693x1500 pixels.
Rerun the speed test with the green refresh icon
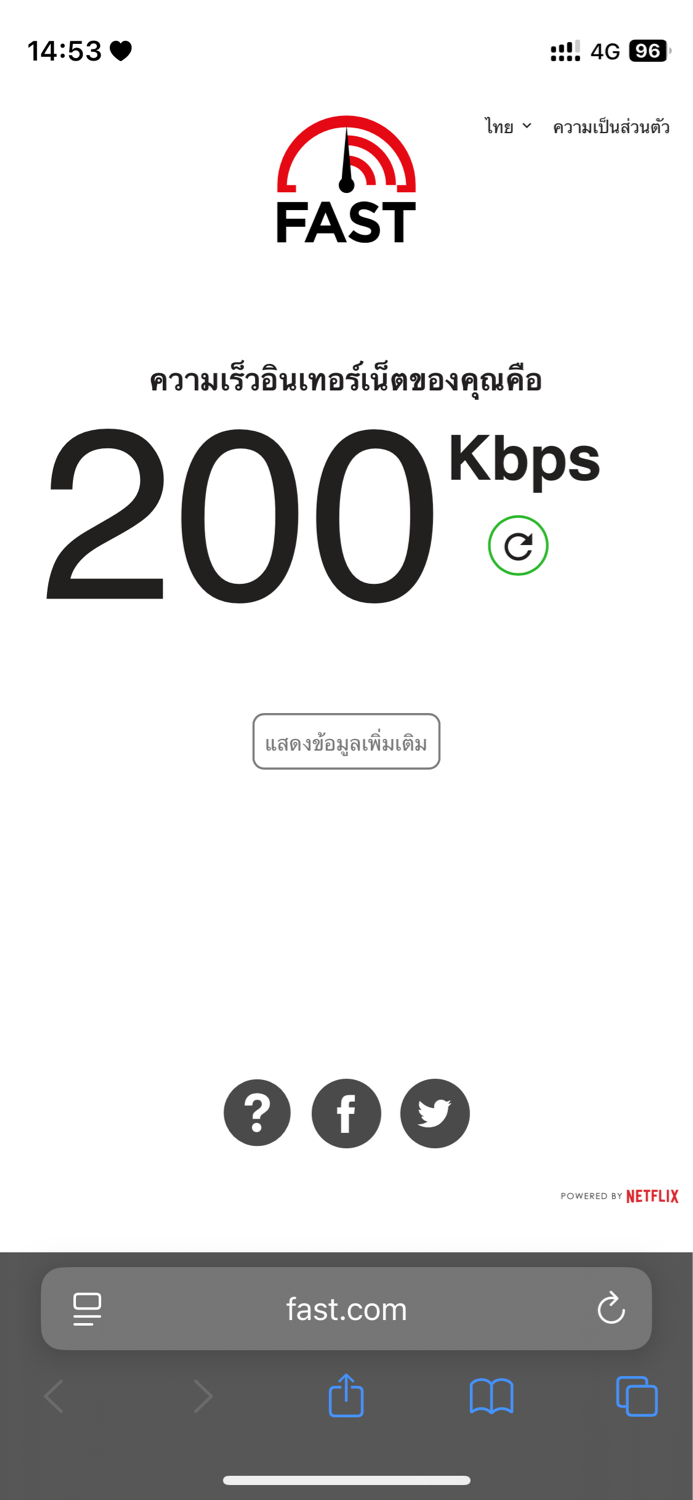pos(518,546)
